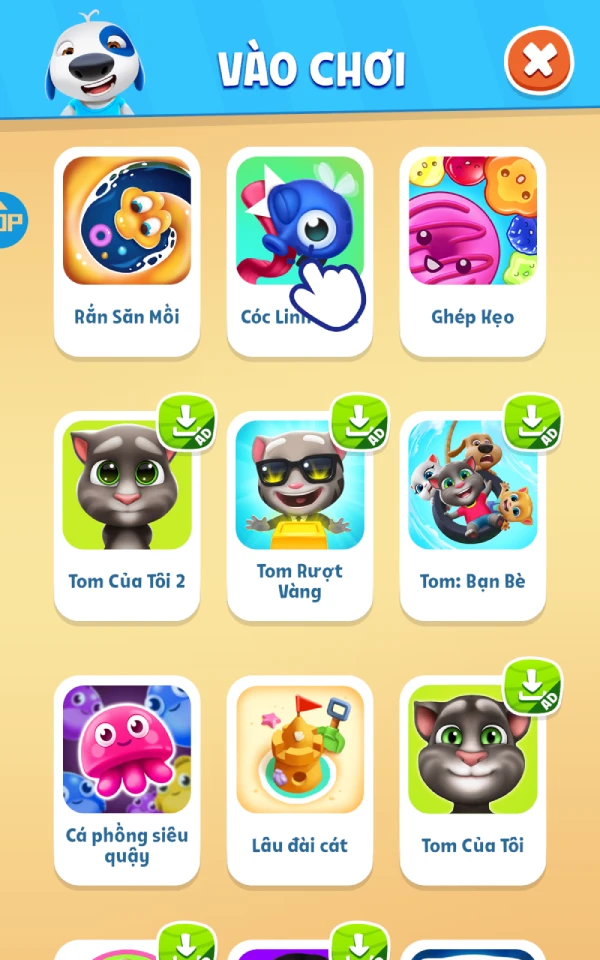Launch the Ghép Kẹo game

coord(472,251)
